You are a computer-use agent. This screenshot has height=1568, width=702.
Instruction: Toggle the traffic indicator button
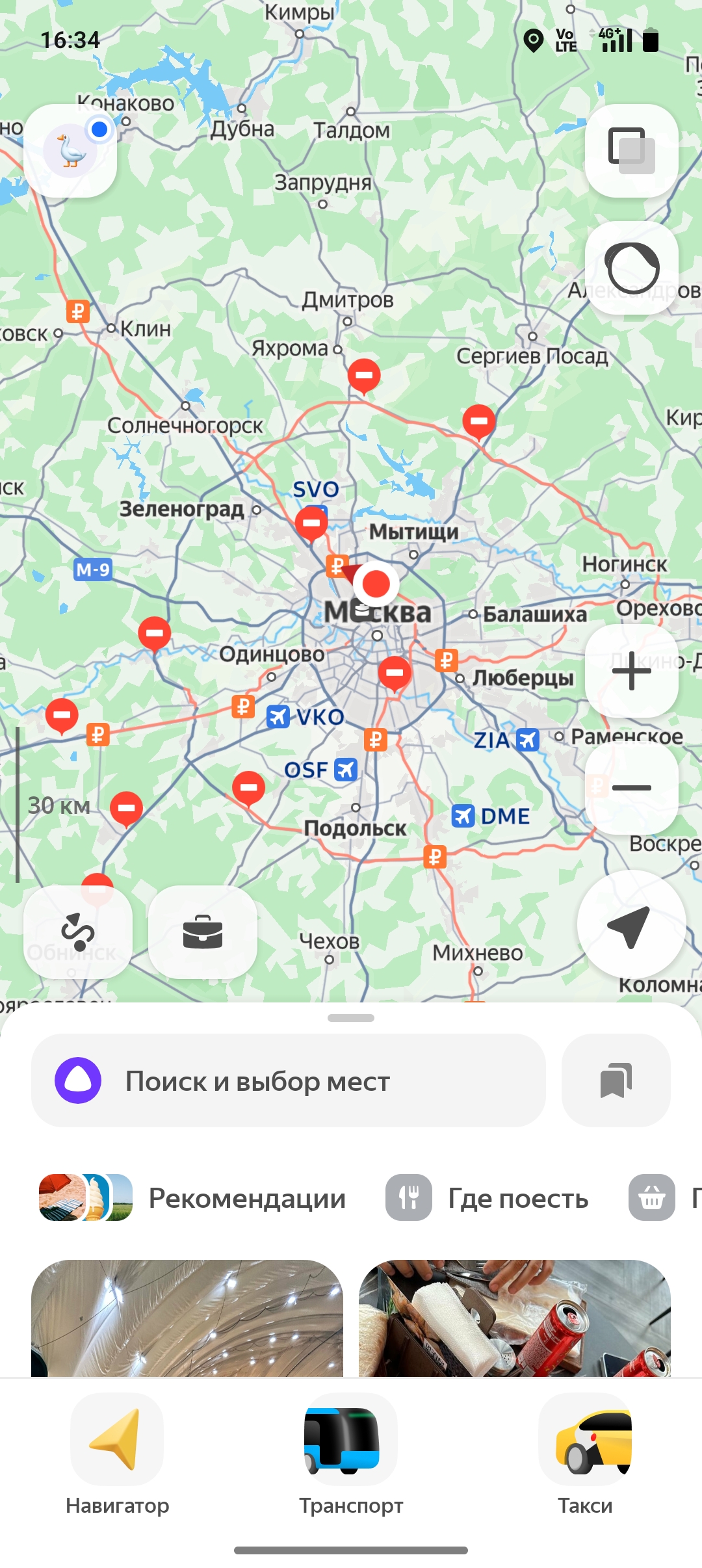pyautogui.click(x=631, y=268)
